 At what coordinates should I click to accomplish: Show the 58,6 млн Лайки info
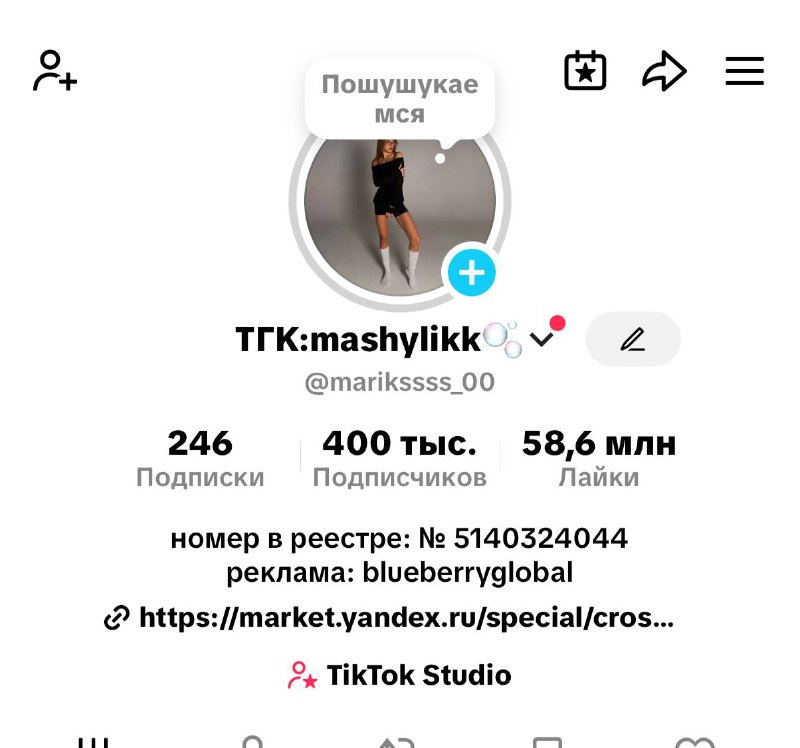pyautogui.click(x=599, y=458)
